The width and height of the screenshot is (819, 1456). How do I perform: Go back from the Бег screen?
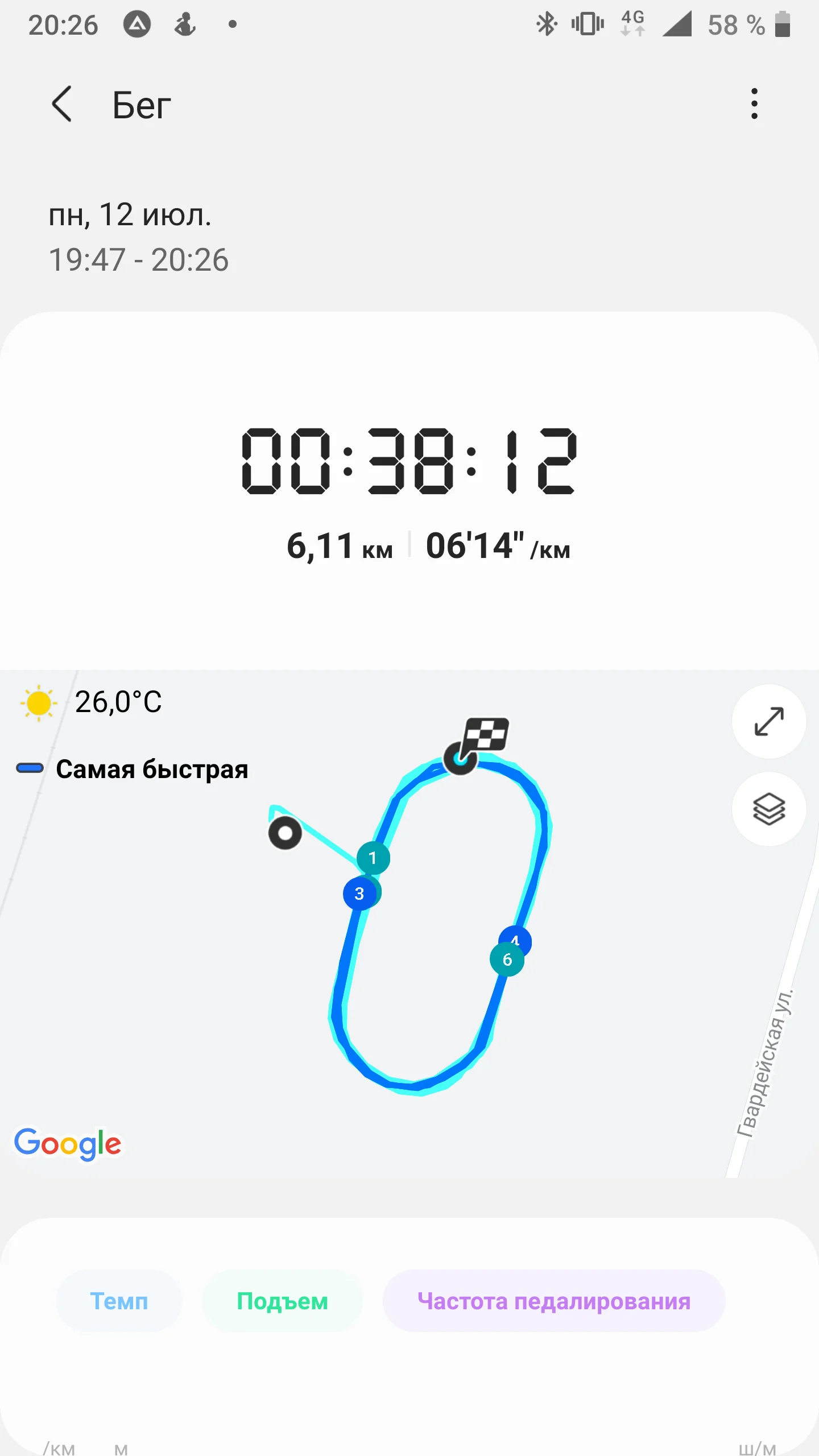click(x=62, y=105)
